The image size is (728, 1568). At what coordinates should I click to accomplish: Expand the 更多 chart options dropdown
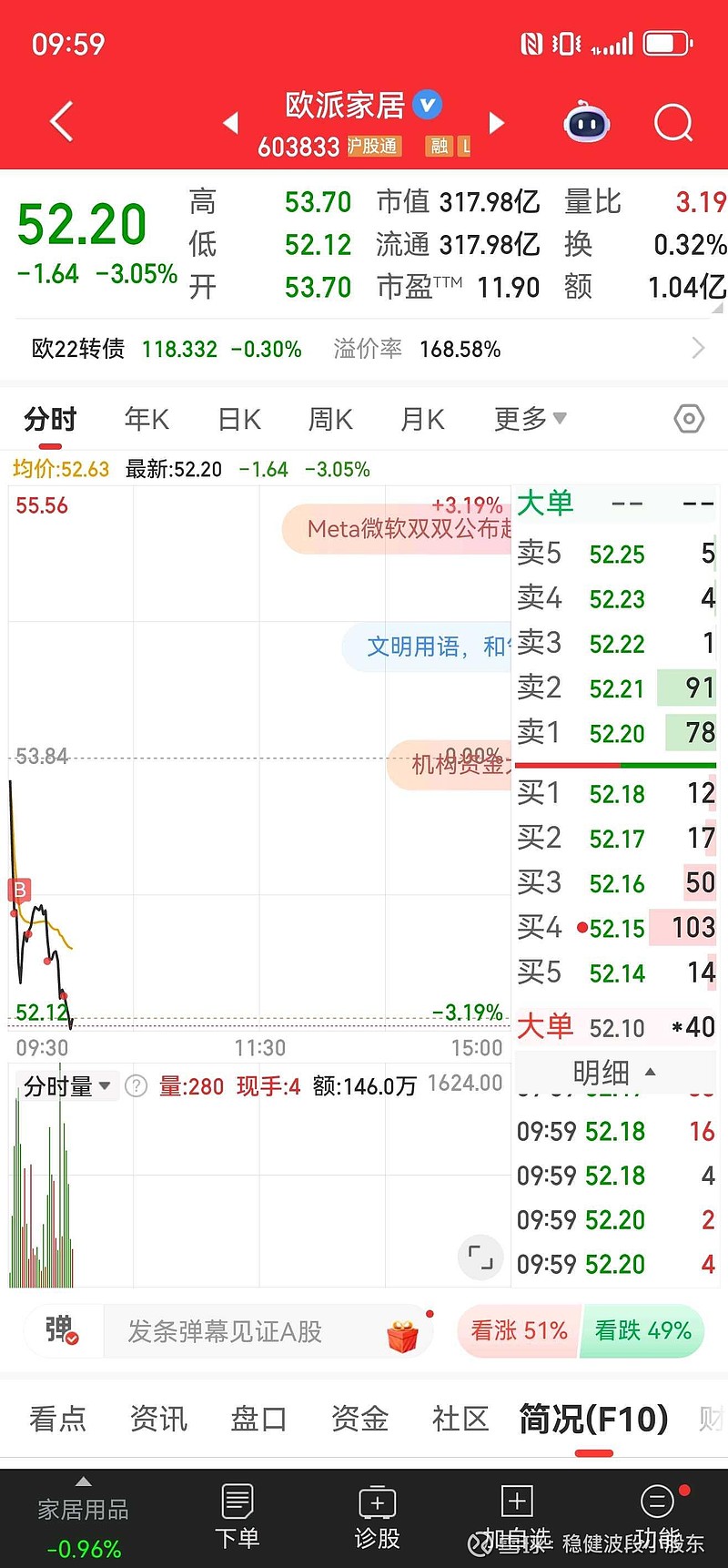pyautogui.click(x=530, y=419)
